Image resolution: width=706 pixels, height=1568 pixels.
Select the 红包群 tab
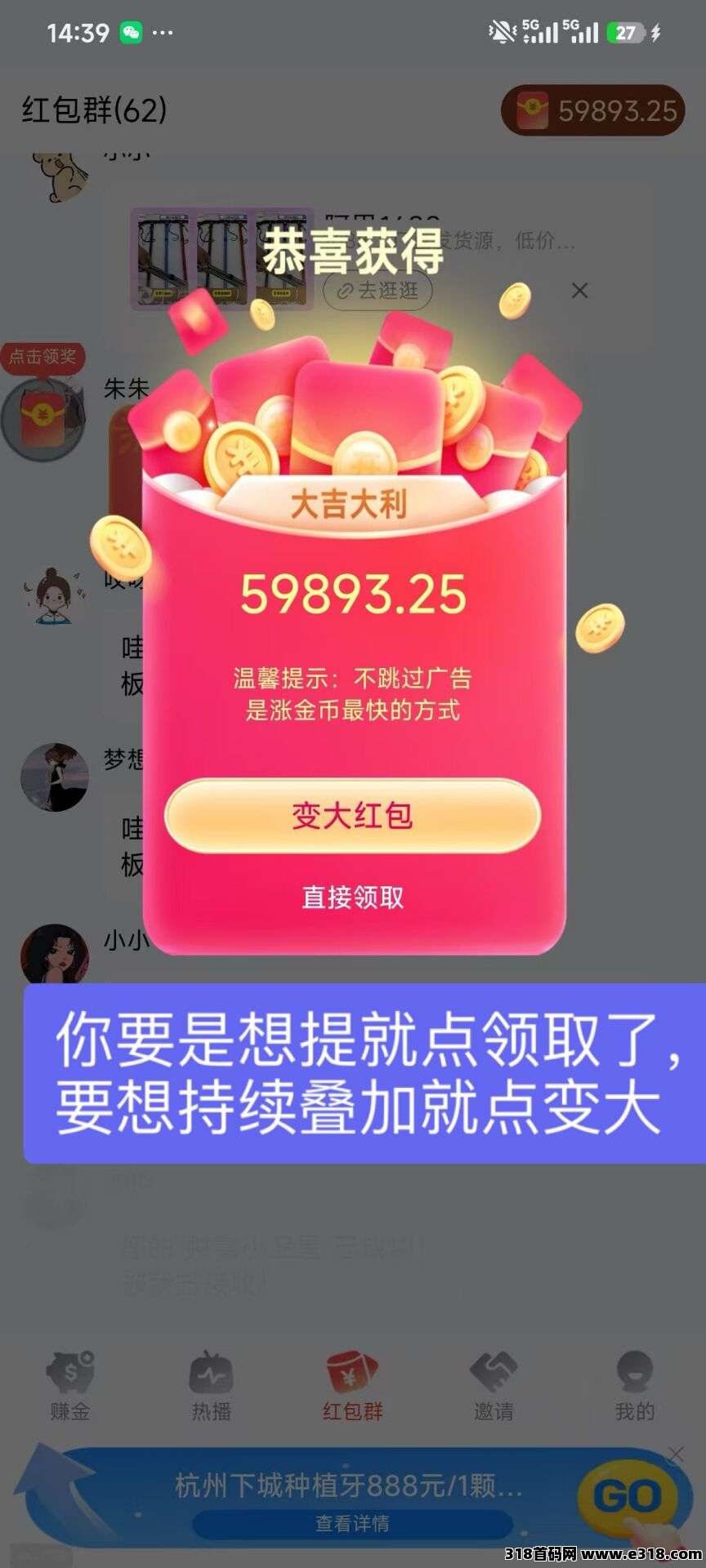point(352,1387)
